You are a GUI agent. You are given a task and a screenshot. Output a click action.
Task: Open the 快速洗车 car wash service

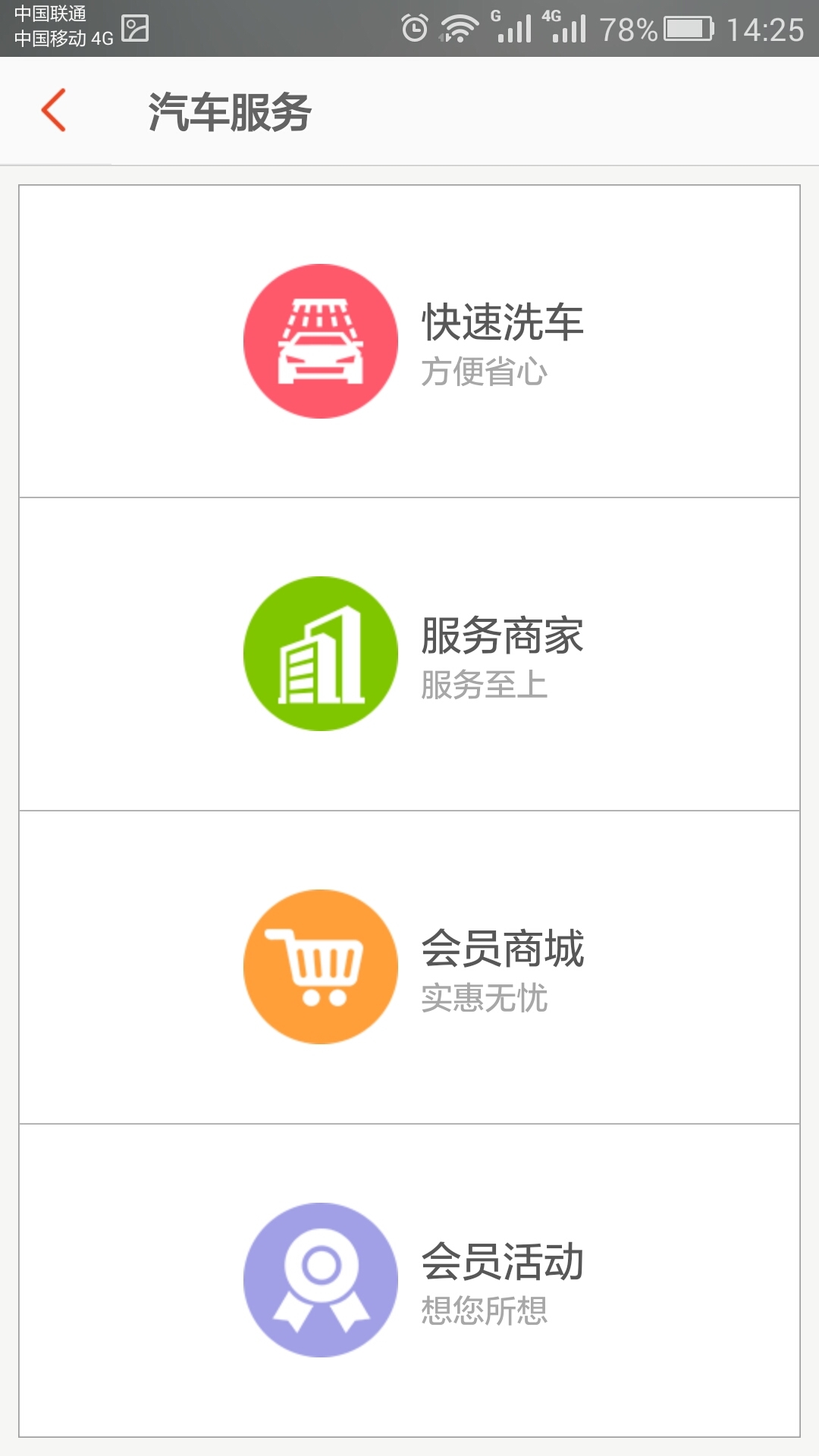pyautogui.click(x=409, y=341)
